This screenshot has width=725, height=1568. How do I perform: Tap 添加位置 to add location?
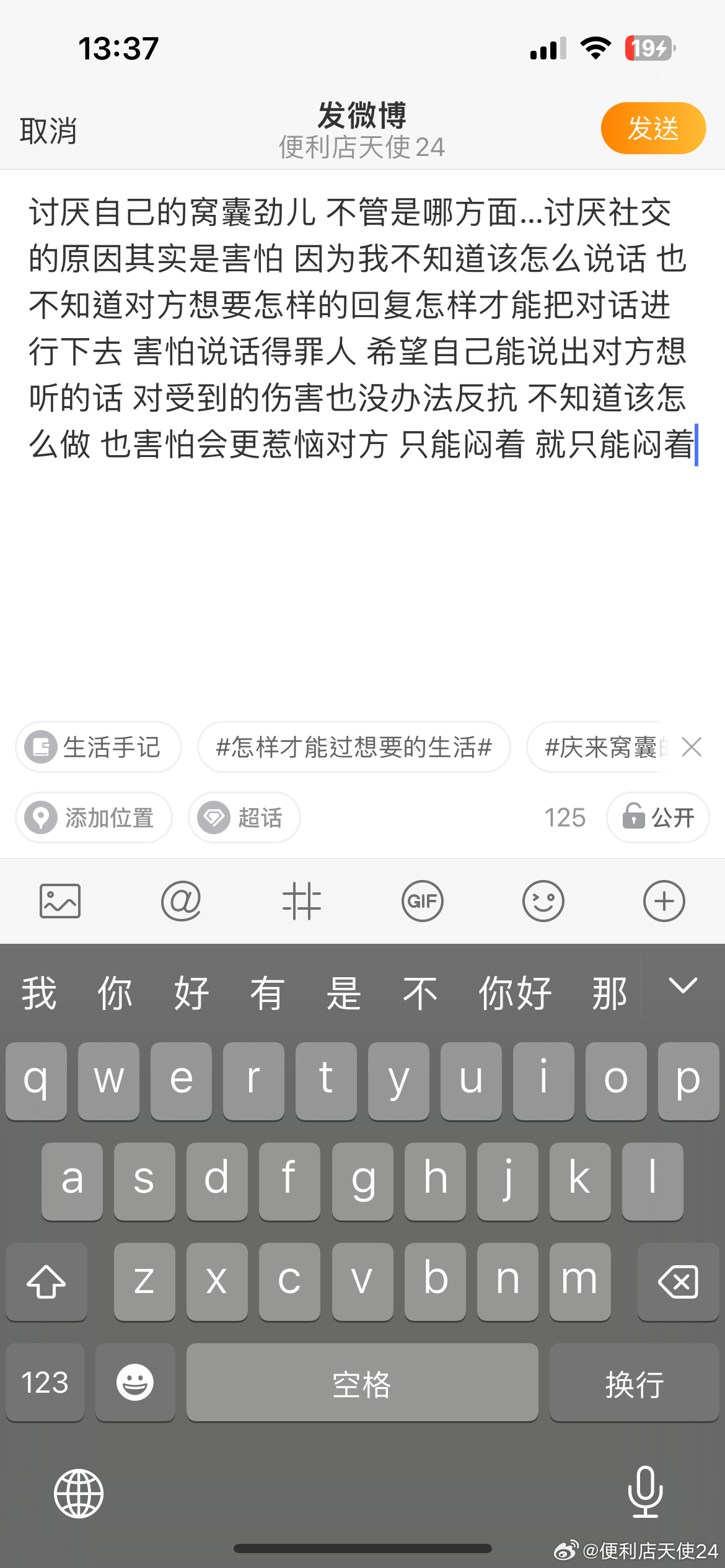(94, 817)
